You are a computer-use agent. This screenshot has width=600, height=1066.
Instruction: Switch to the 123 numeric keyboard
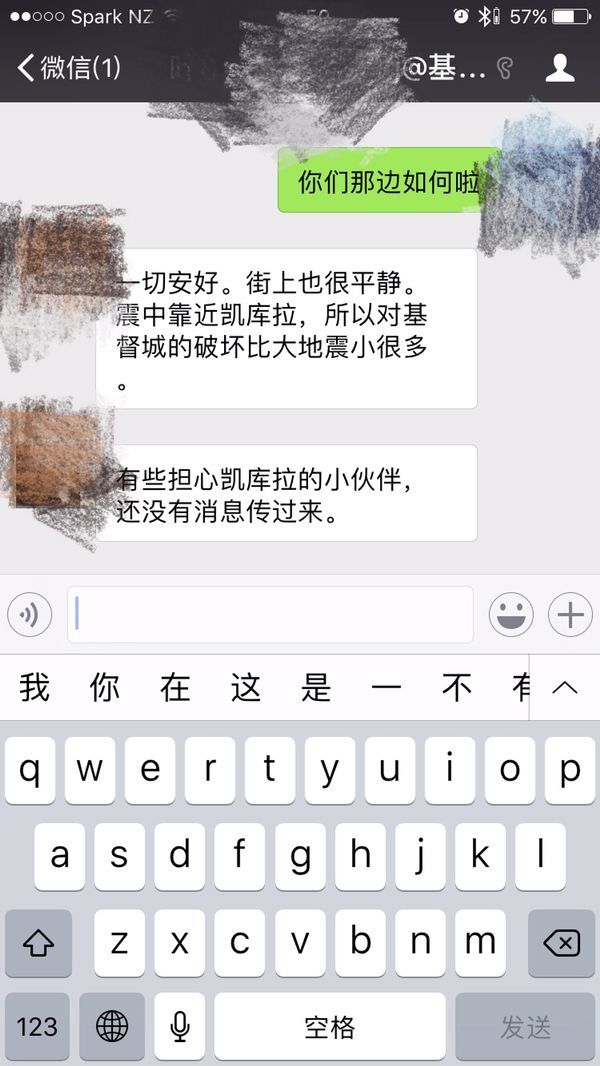37,1026
